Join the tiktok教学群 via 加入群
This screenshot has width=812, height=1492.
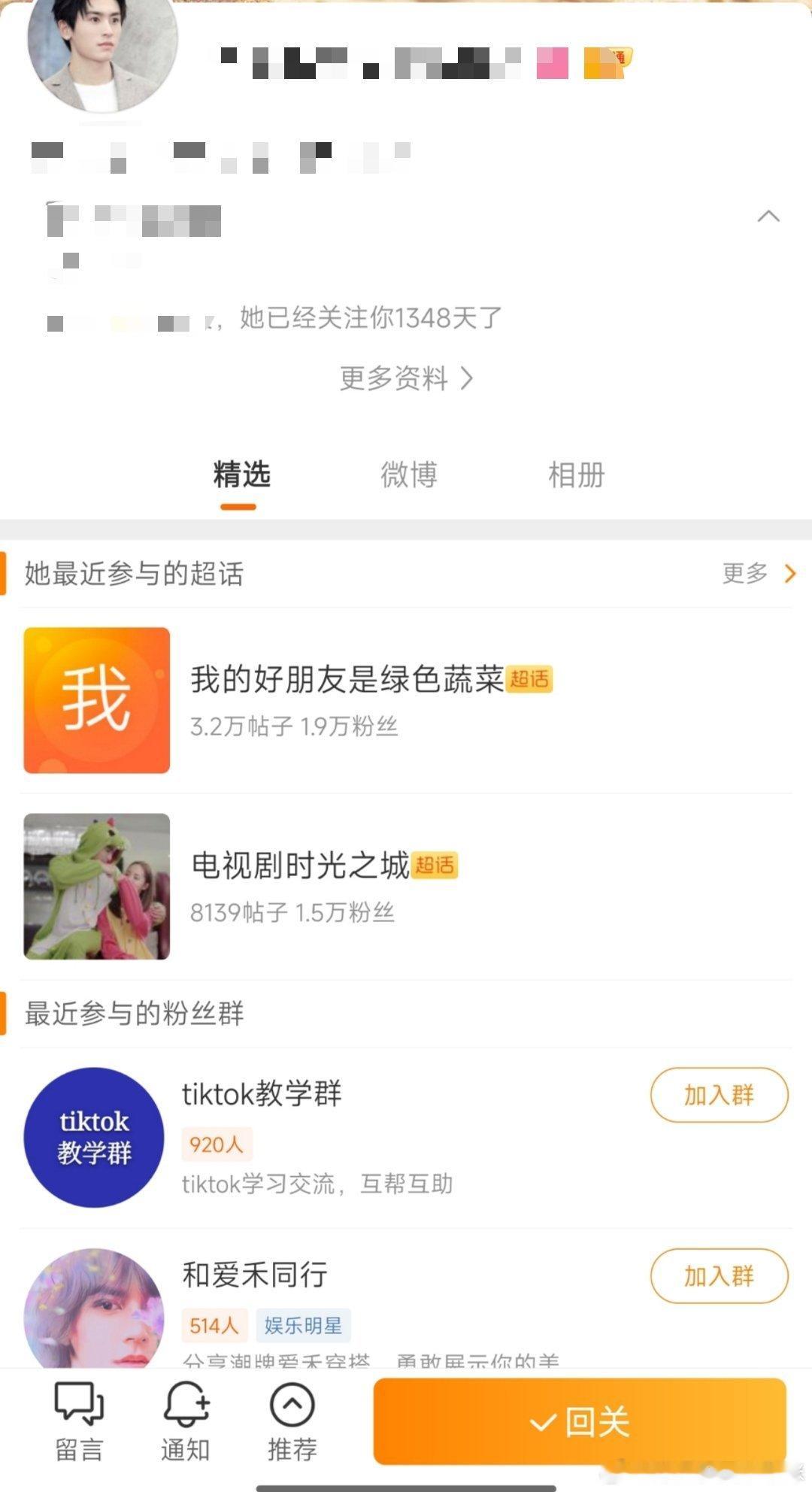click(719, 1096)
